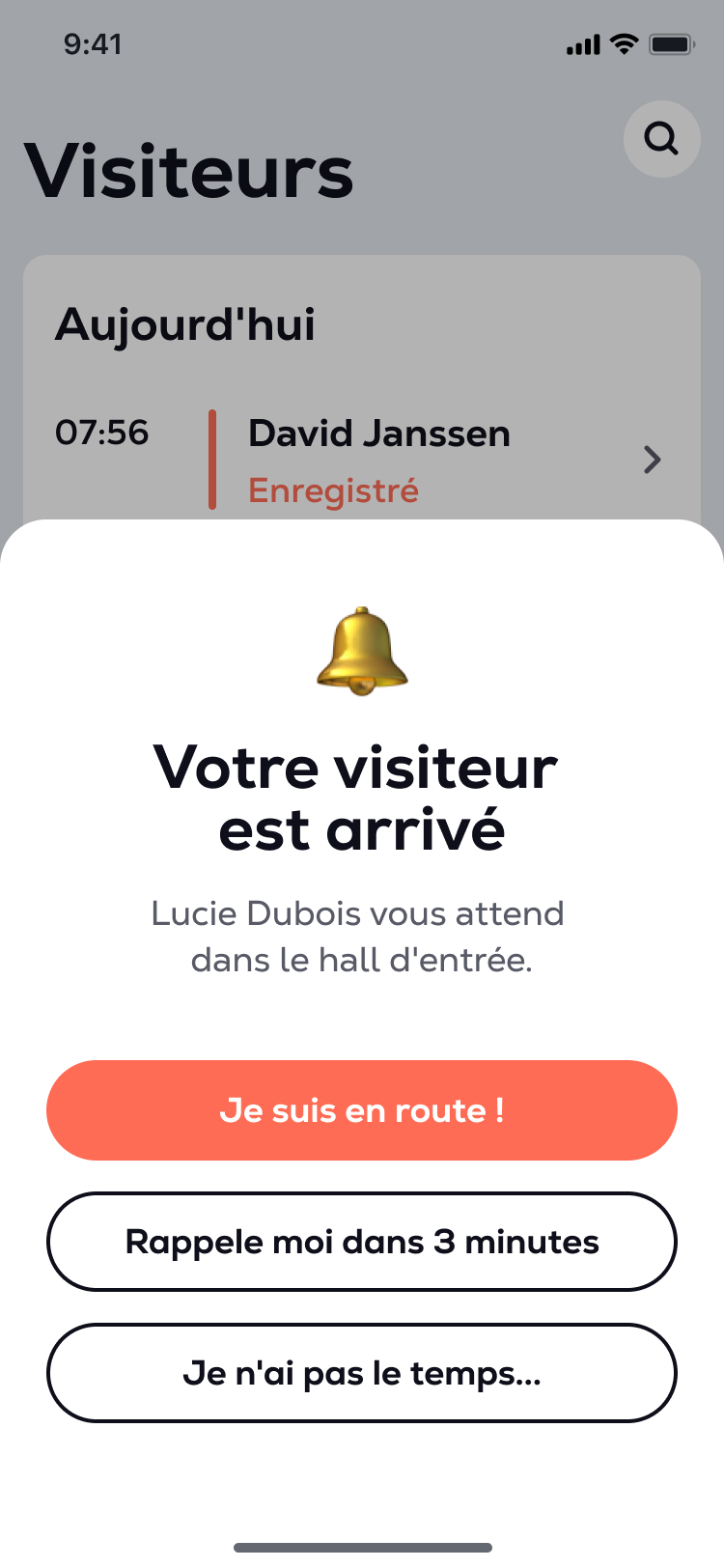Open the search magnifier icon
The width and height of the screenshot is (724, 1568).
661,139
